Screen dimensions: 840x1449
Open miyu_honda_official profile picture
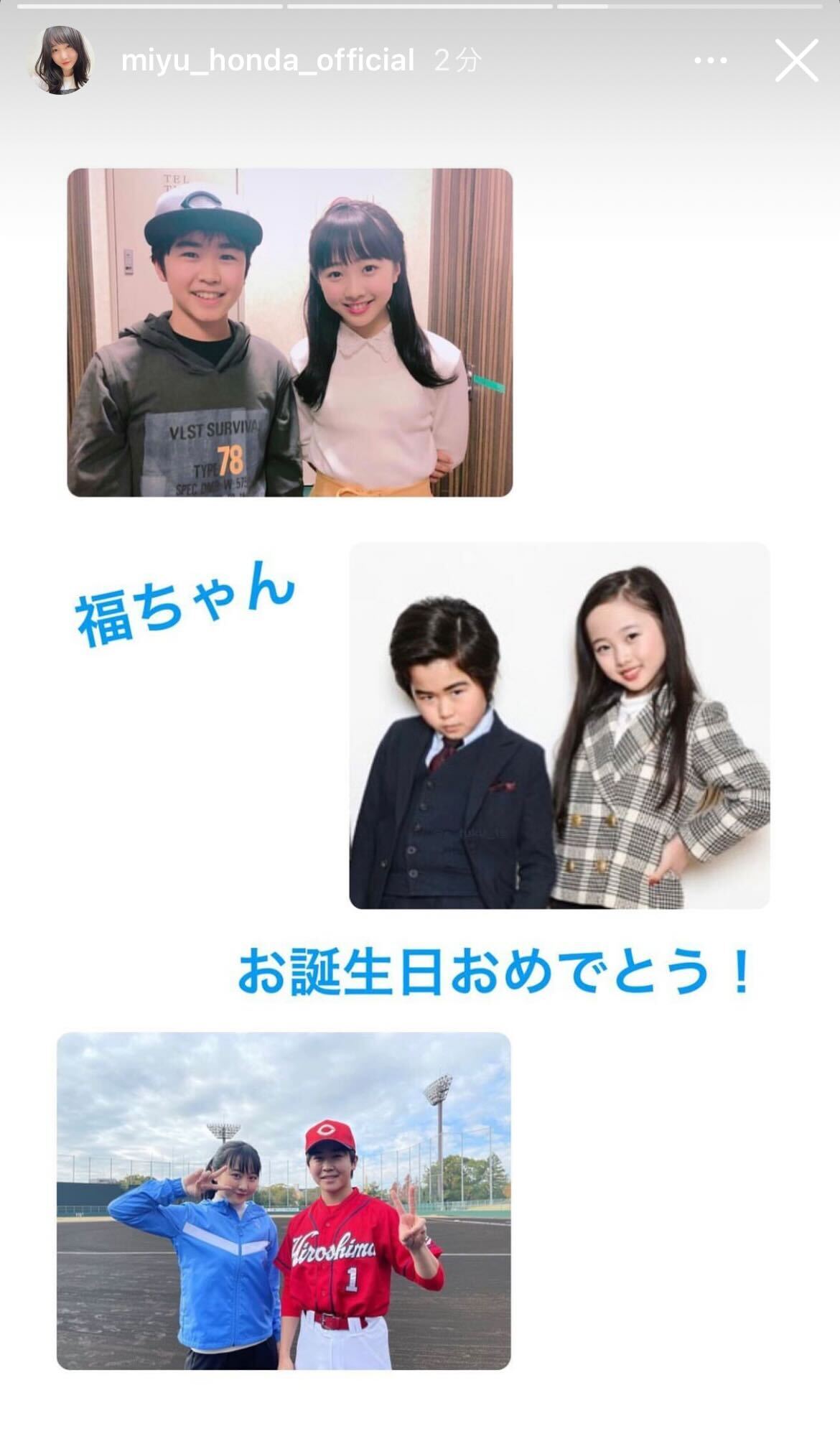(61, 60)
